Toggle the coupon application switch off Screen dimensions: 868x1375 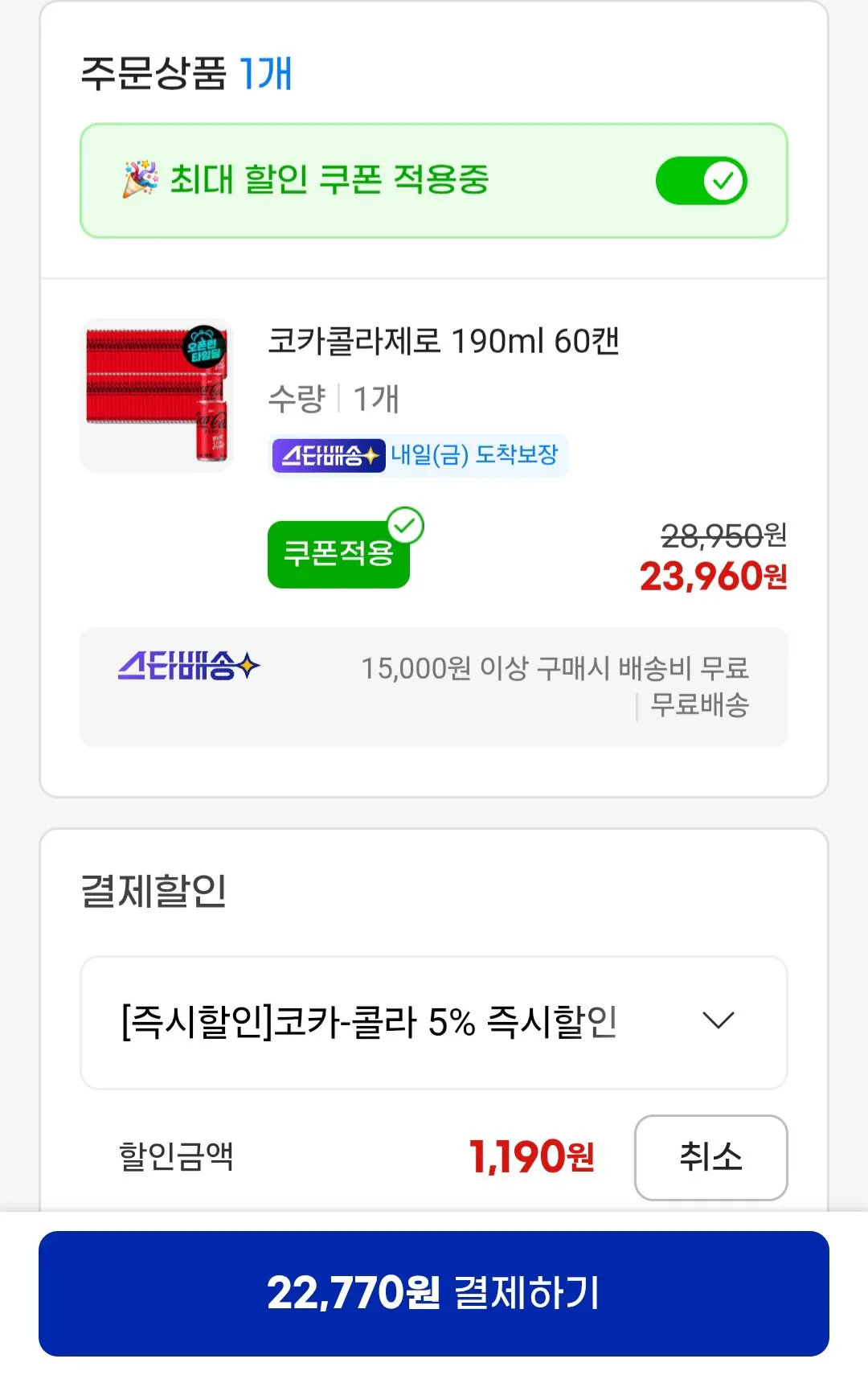702,180
